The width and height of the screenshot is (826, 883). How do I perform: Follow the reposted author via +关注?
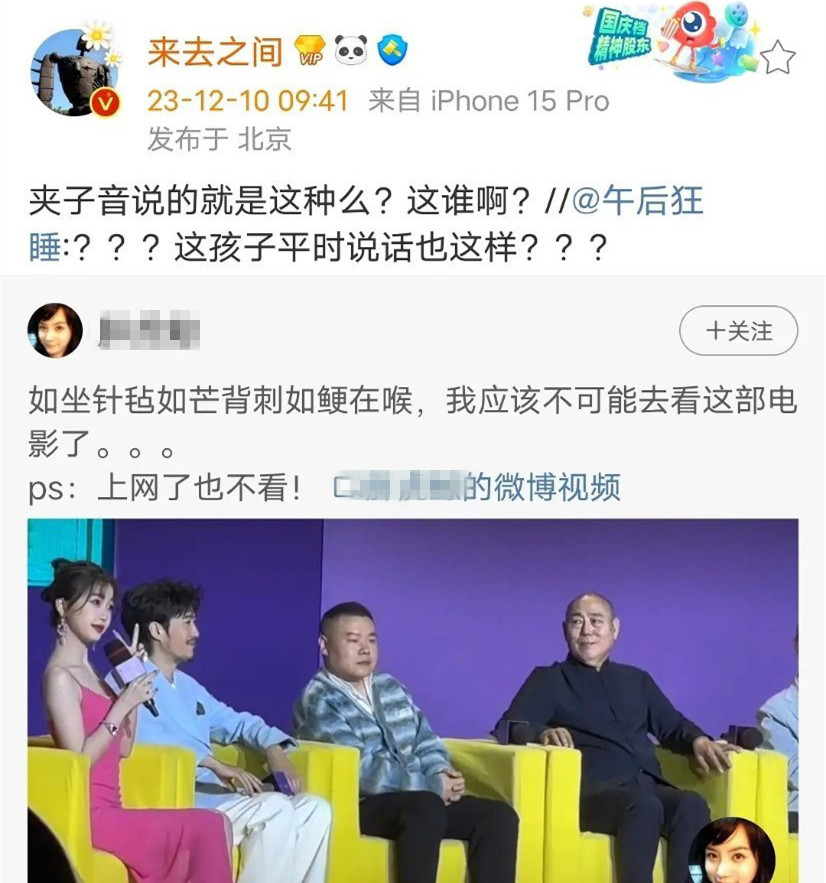click(738, 331)
